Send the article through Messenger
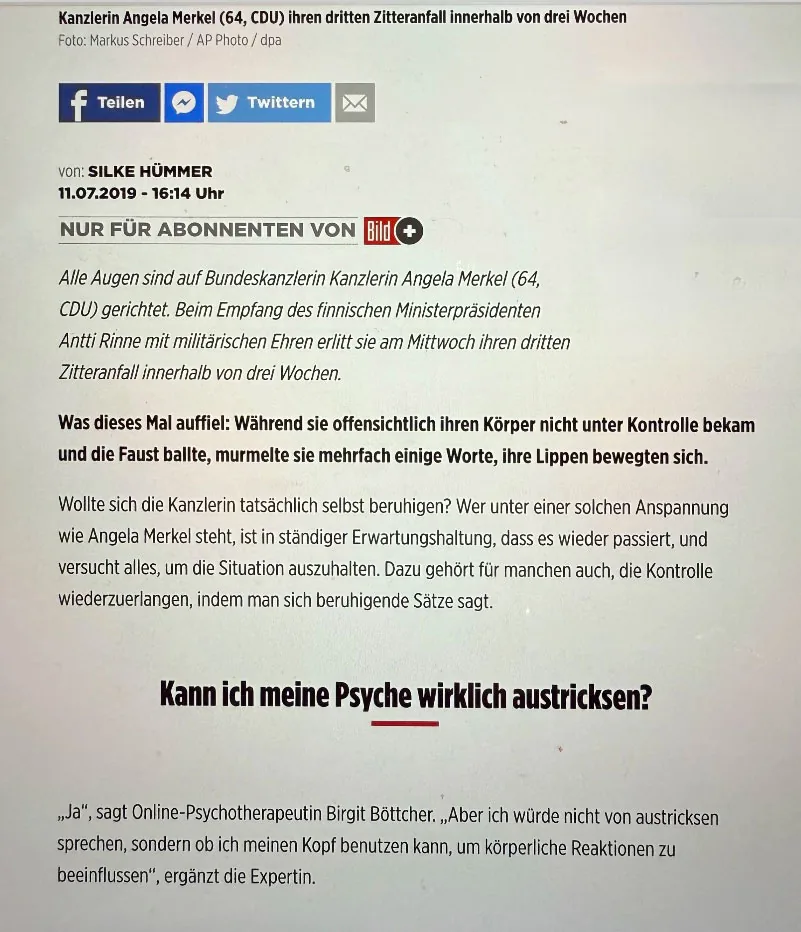 184,103
